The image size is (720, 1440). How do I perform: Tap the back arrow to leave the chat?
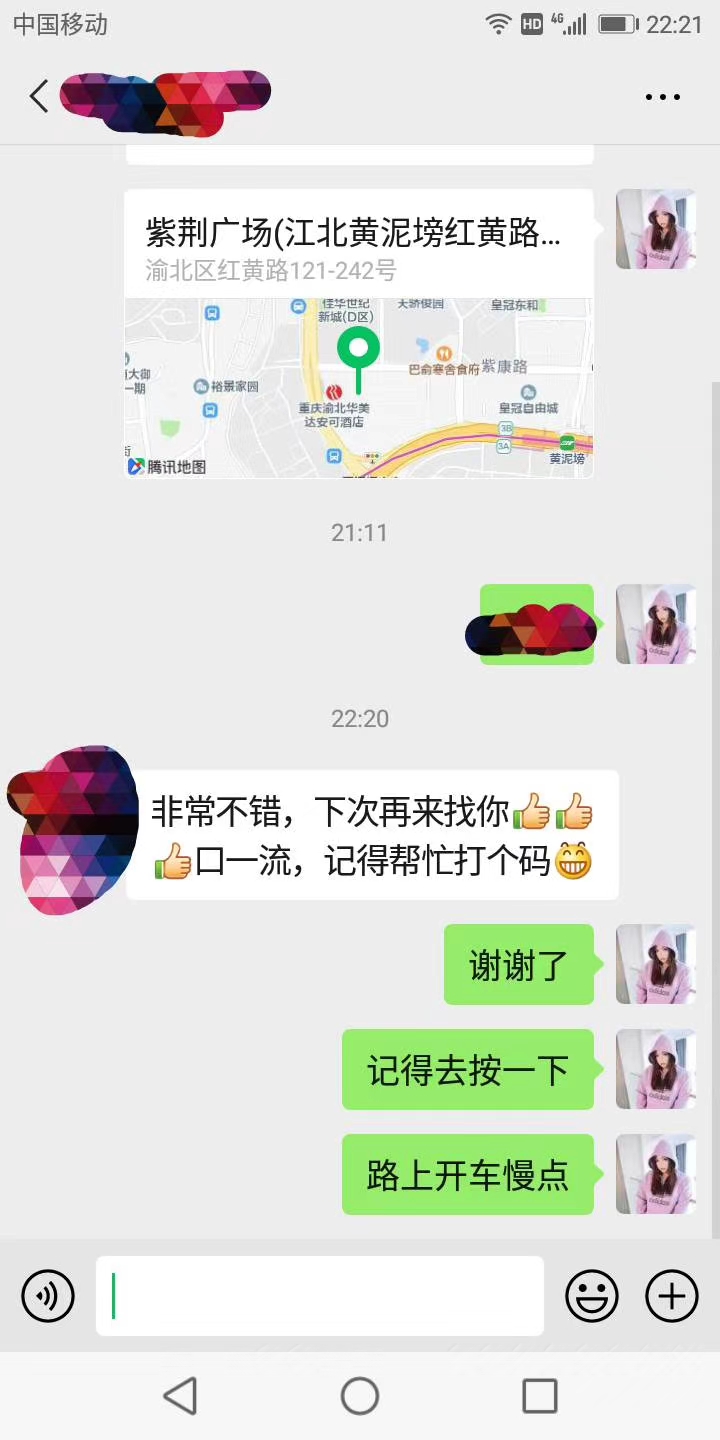(x=38, y=97)
